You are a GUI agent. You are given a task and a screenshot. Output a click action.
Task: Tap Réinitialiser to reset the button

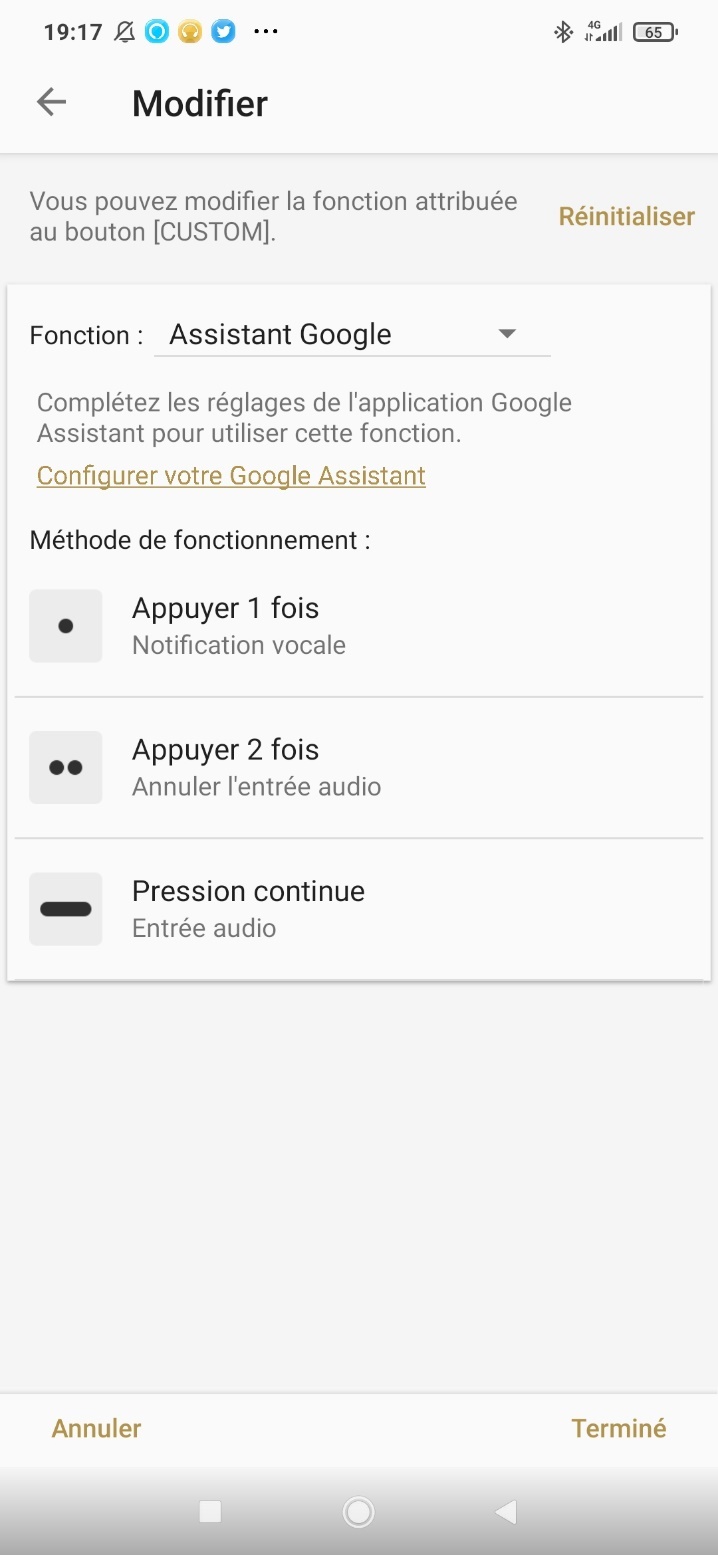pos(626,216)
